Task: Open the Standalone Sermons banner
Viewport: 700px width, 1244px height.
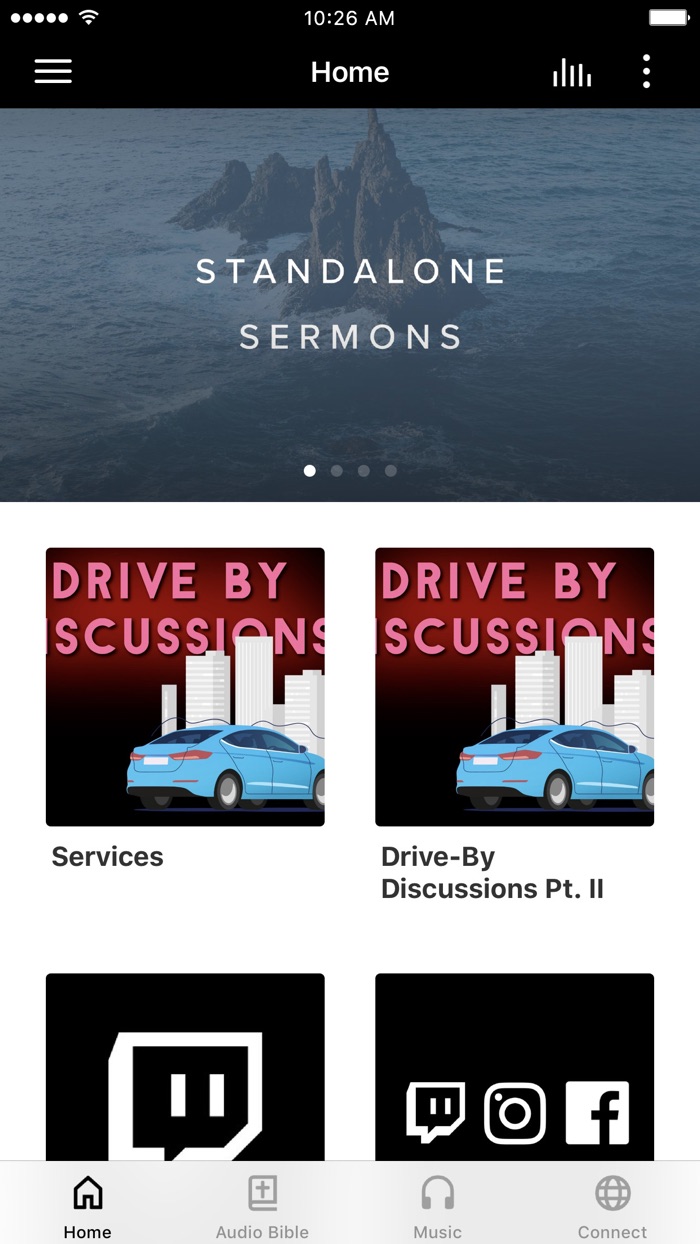Action: point(350,304)
